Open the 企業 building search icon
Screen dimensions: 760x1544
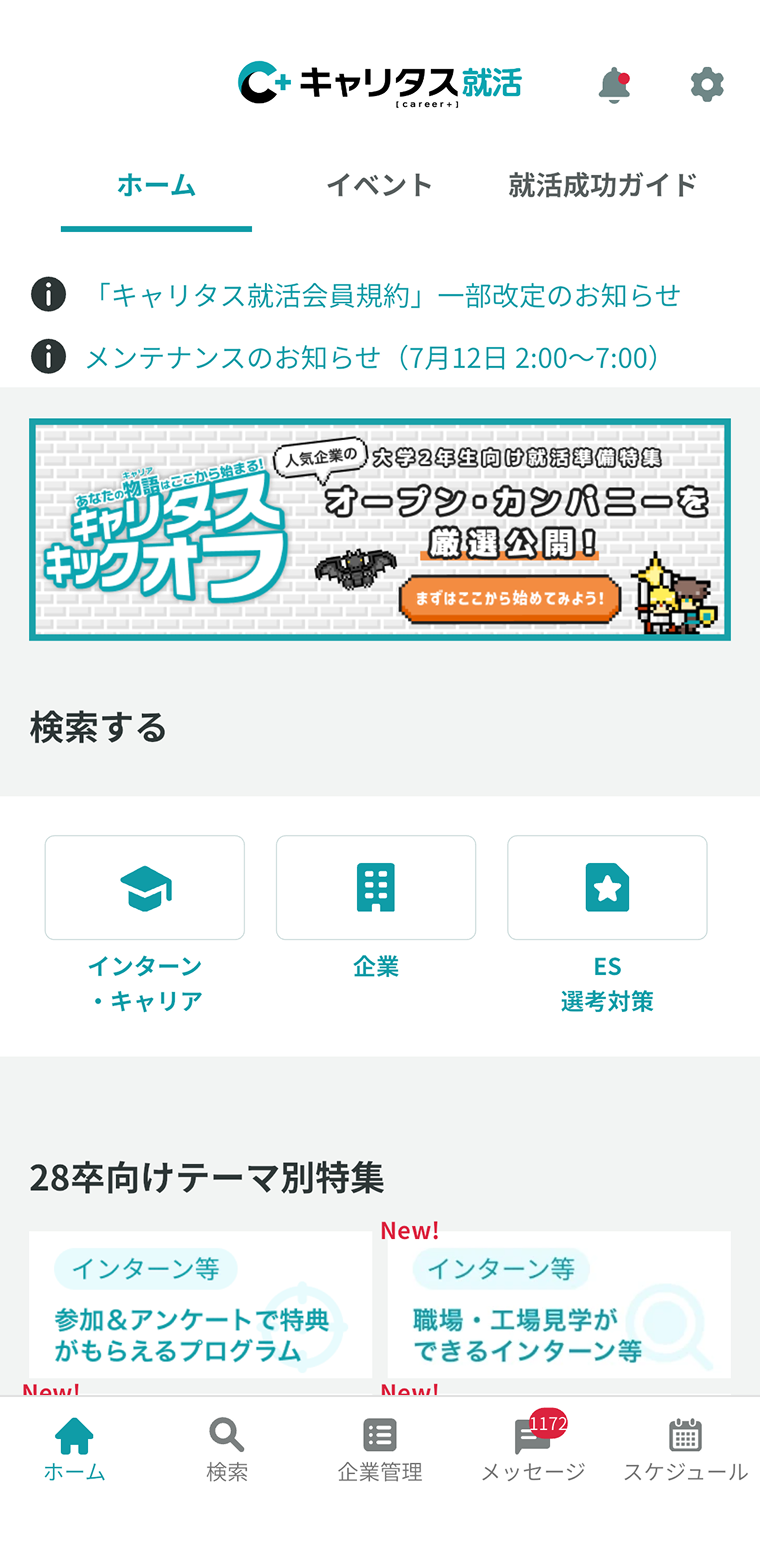pyautogui.click(x=376, y=887)
